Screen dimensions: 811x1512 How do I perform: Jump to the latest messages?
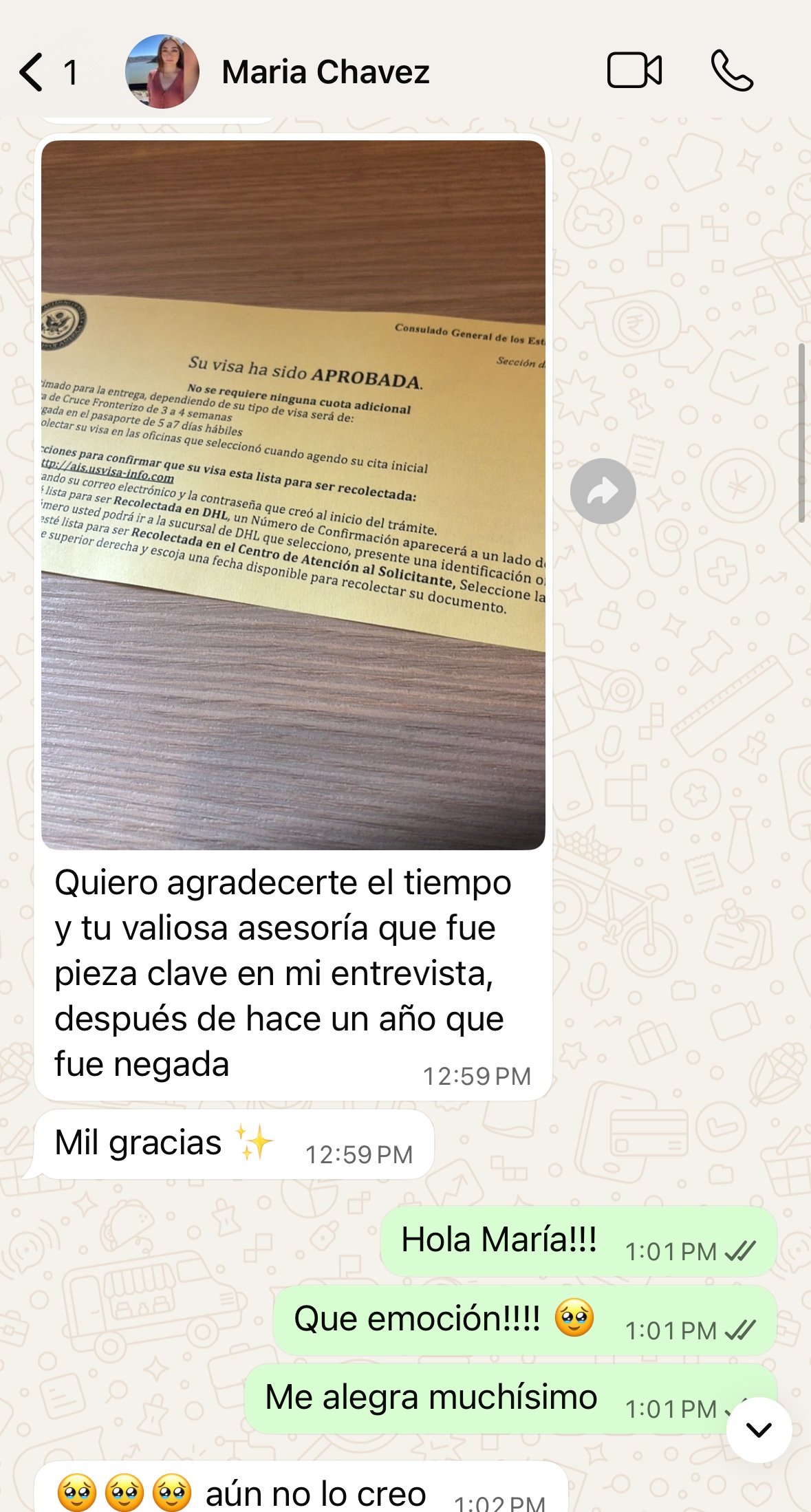pos(759,1430)
